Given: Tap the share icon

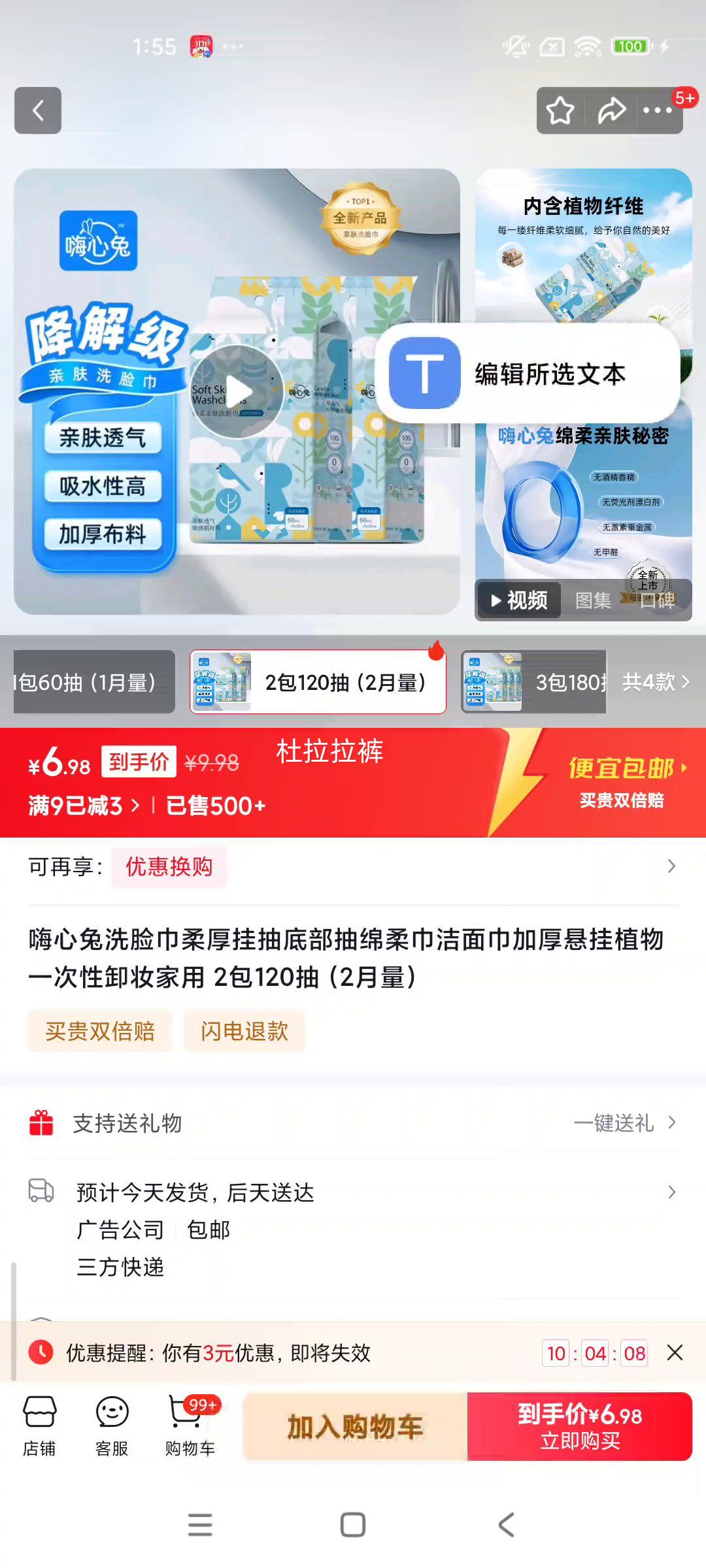Looking at the screenshot, I should point(610,111).
